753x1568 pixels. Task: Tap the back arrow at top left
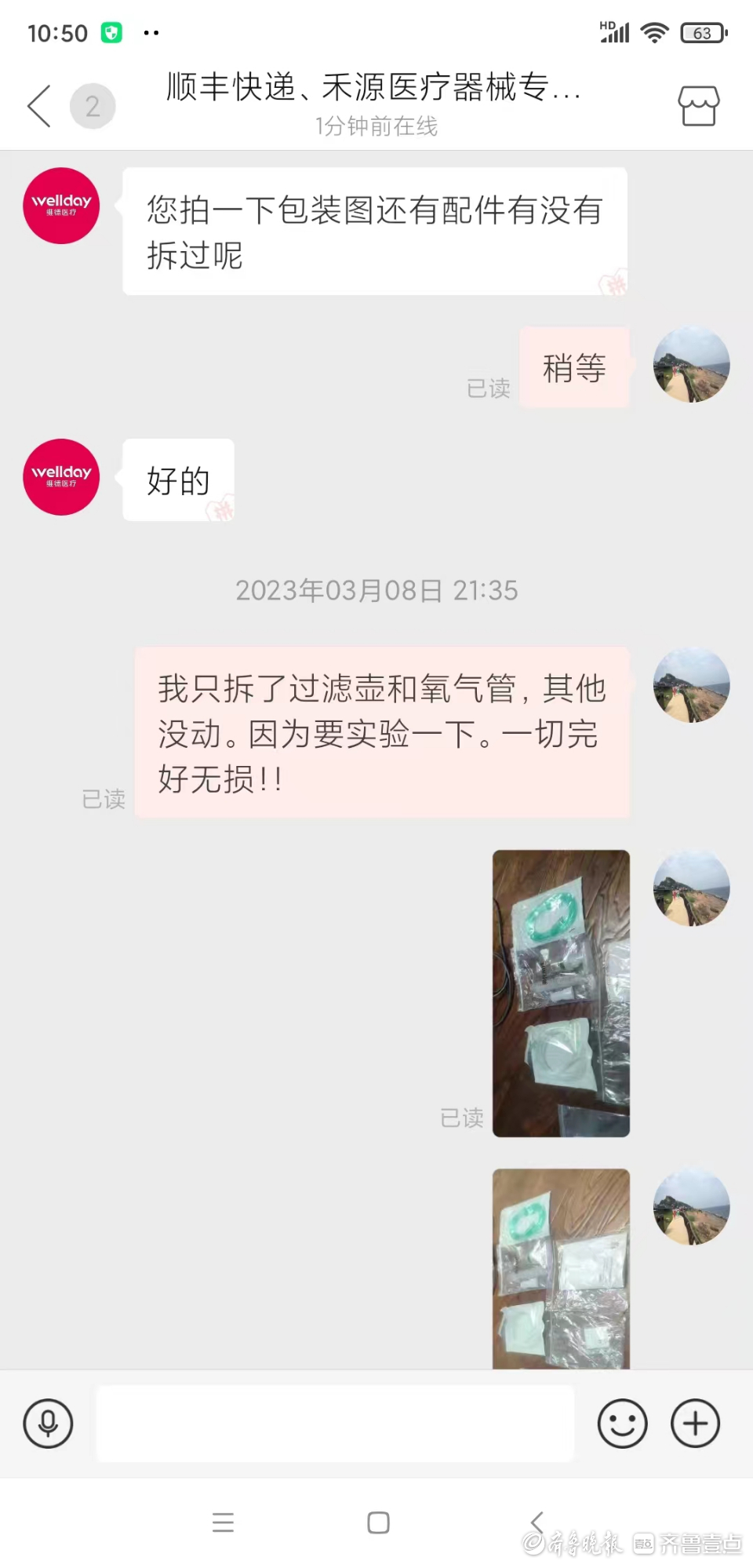tap(38, 106)
